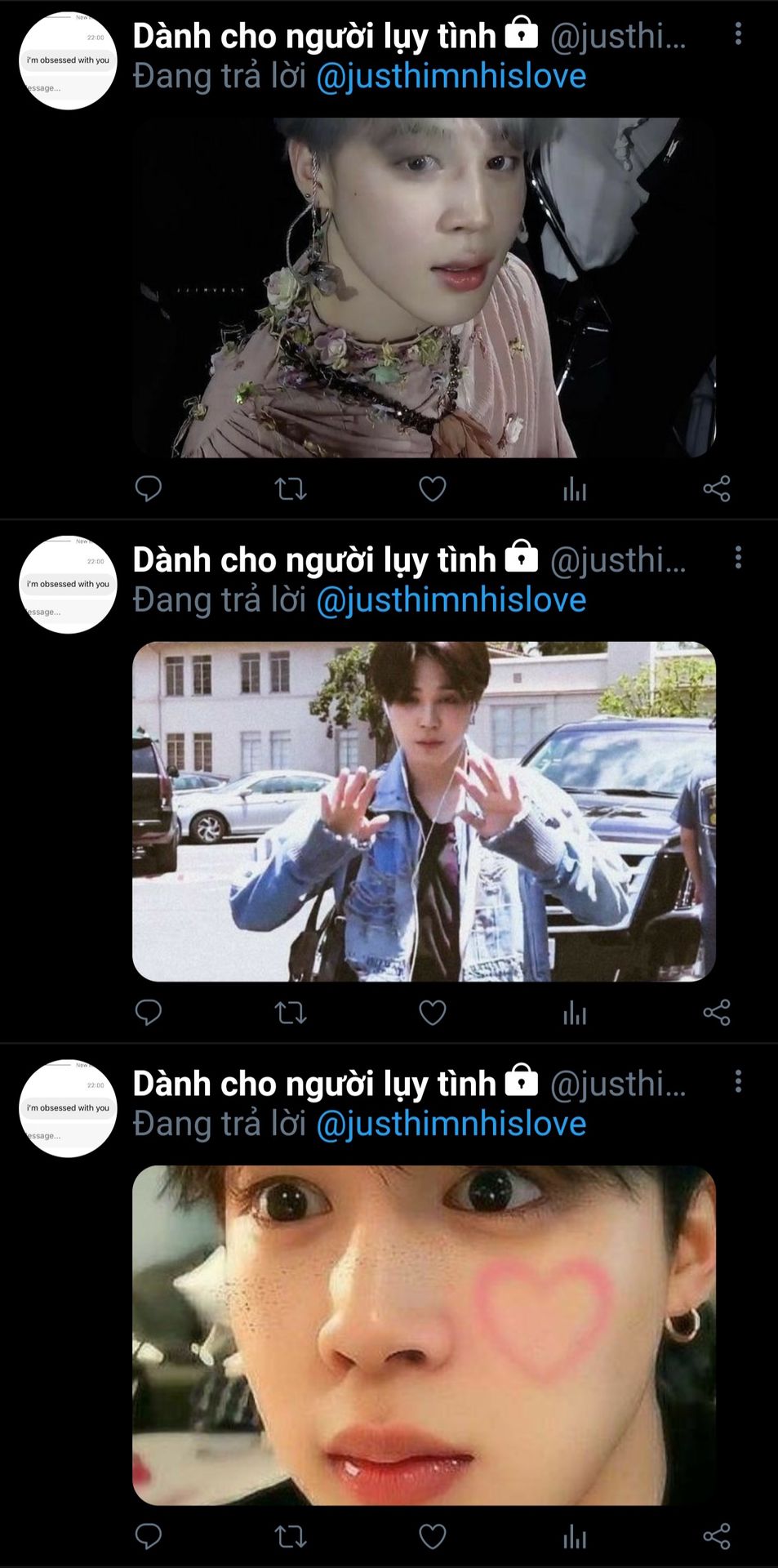Retweet the tweet with the floral outfit photo
The image size is (778, 1568).
tap(290, 489)
